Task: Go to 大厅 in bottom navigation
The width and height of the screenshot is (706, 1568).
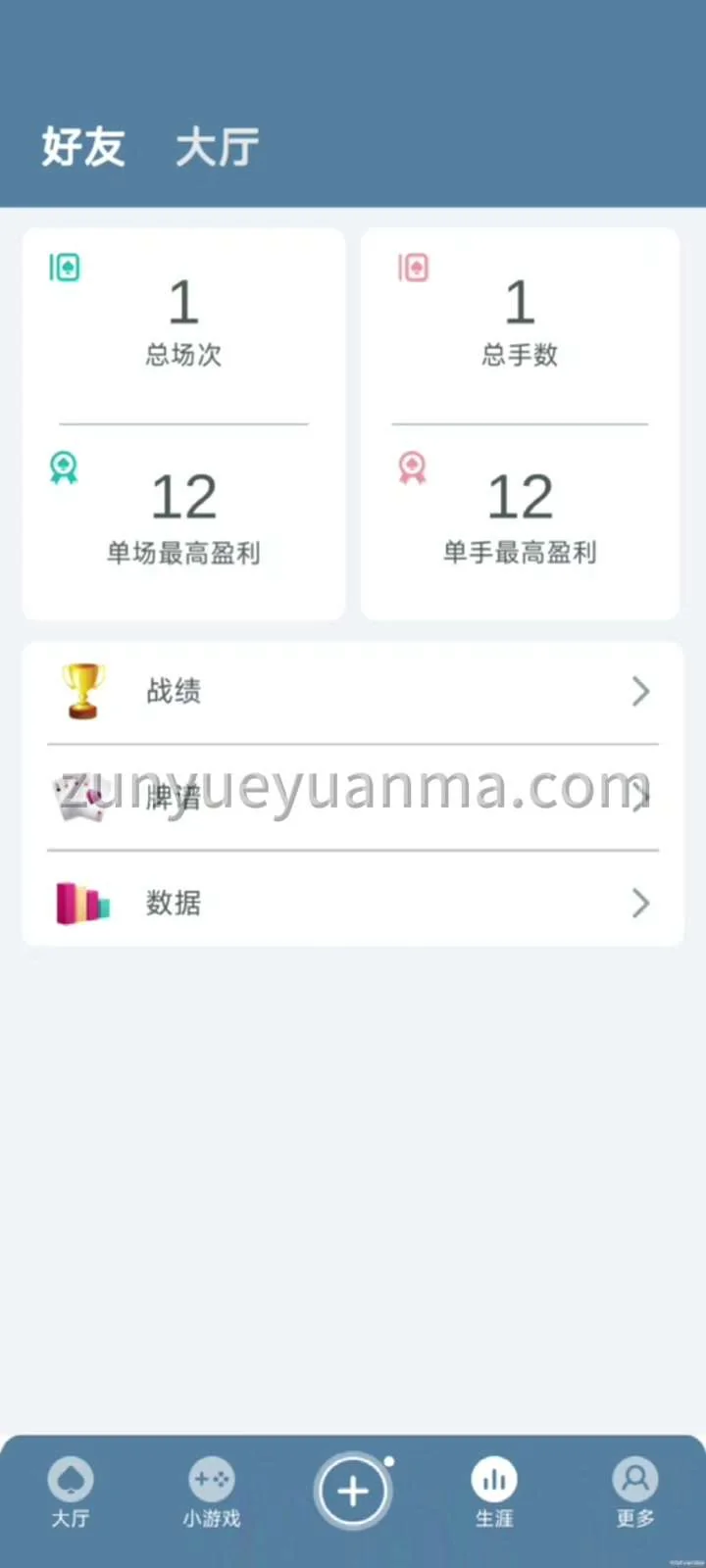Action: [x=71, y=1492]
